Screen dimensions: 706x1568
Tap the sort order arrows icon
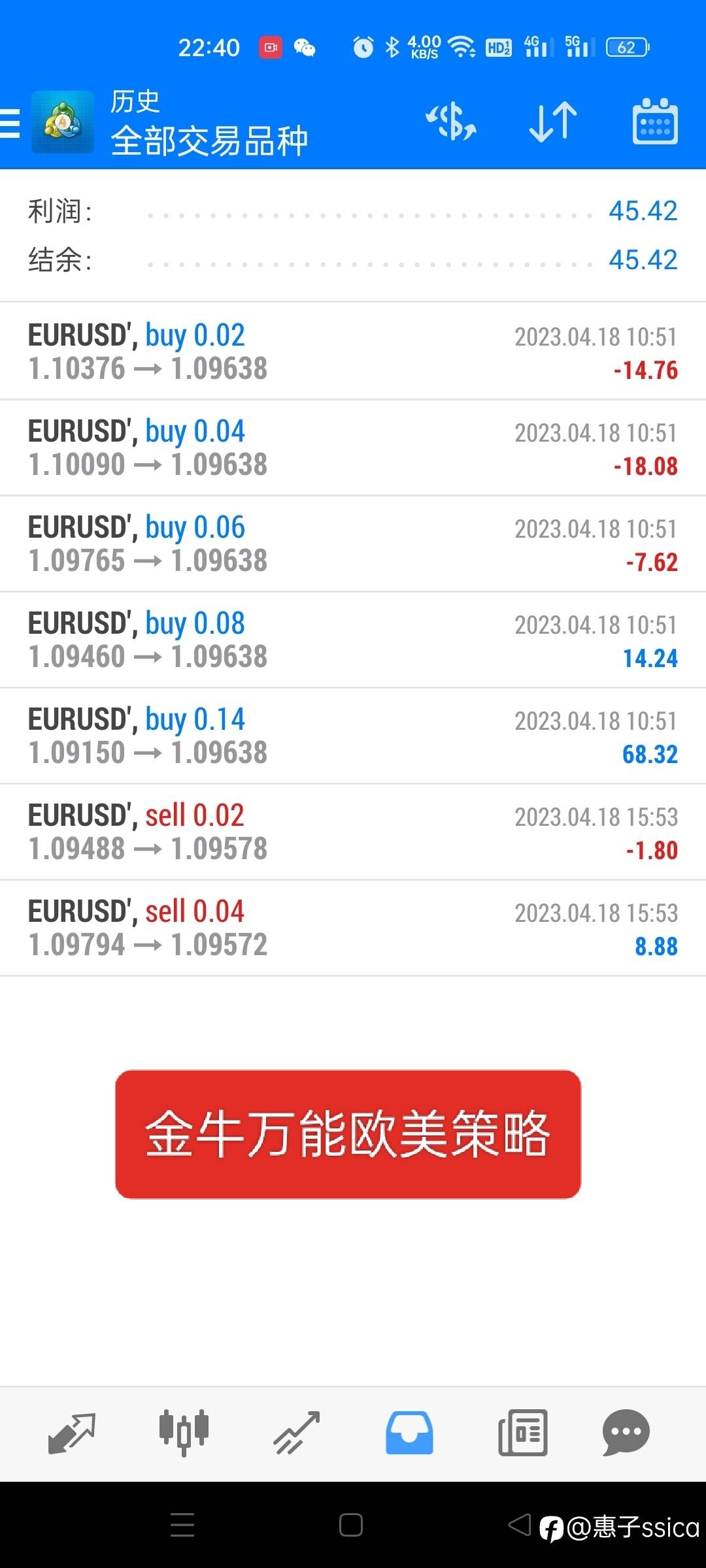(553, 122)
